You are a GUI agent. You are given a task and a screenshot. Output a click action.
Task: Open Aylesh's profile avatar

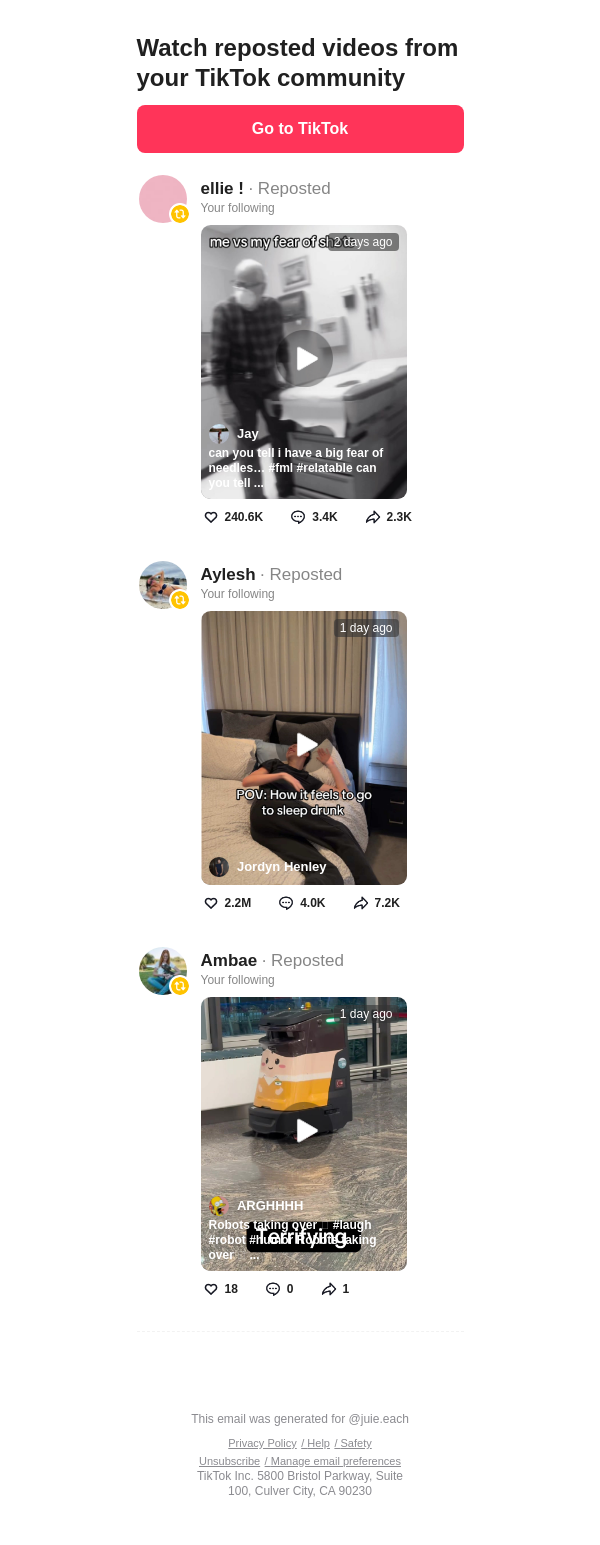tap(163, 585)
